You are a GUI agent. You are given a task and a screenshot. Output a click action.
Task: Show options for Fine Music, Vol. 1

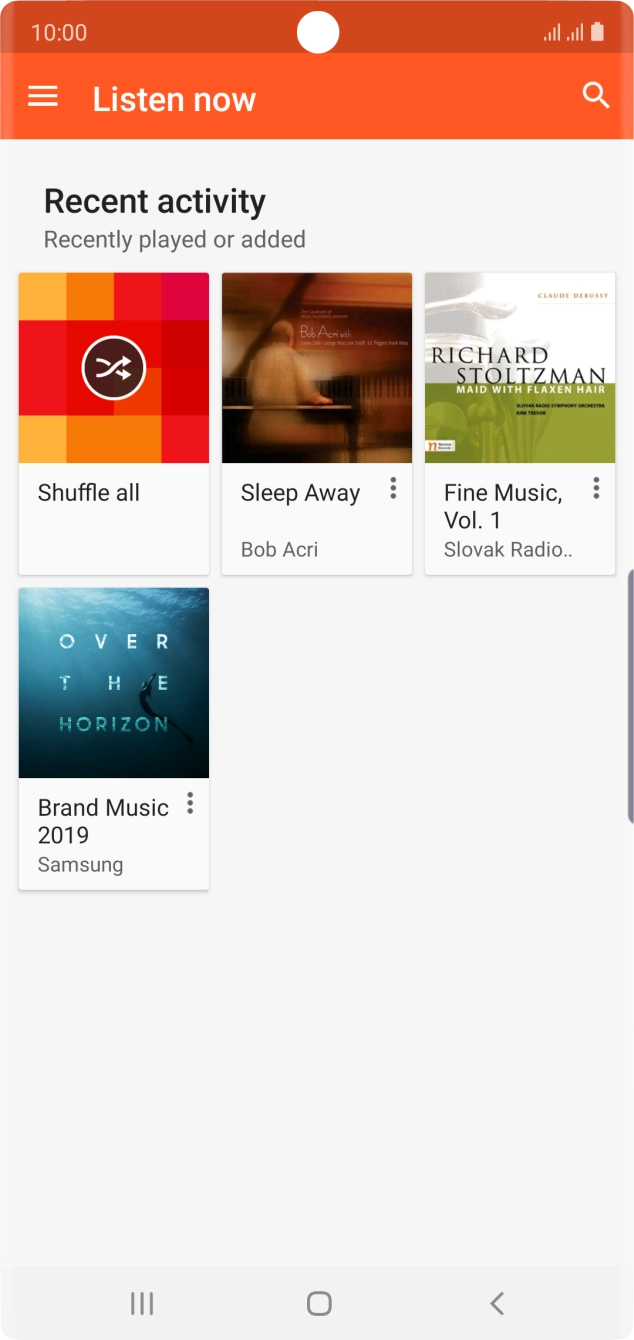[596, 488]
